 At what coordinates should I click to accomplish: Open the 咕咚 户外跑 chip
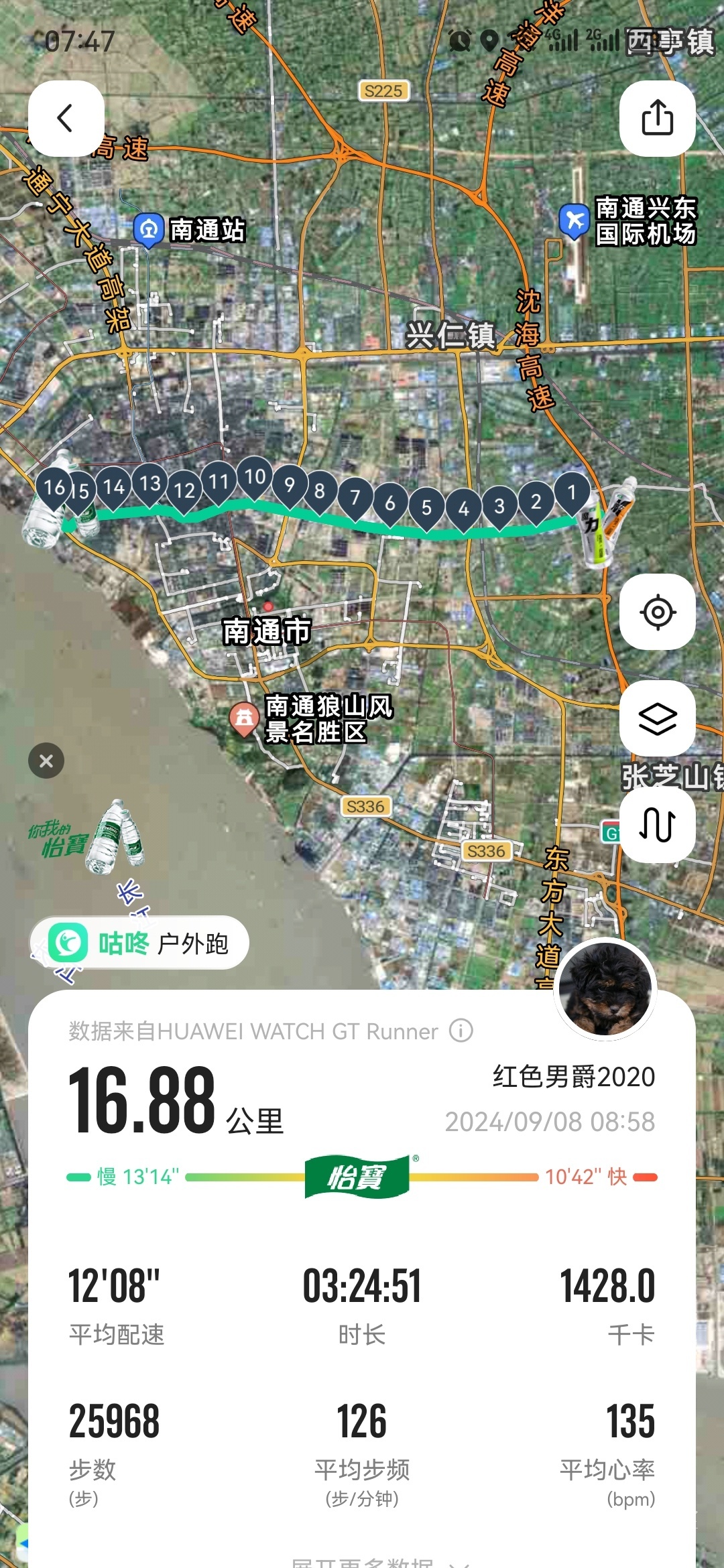[x=139, y=943]
